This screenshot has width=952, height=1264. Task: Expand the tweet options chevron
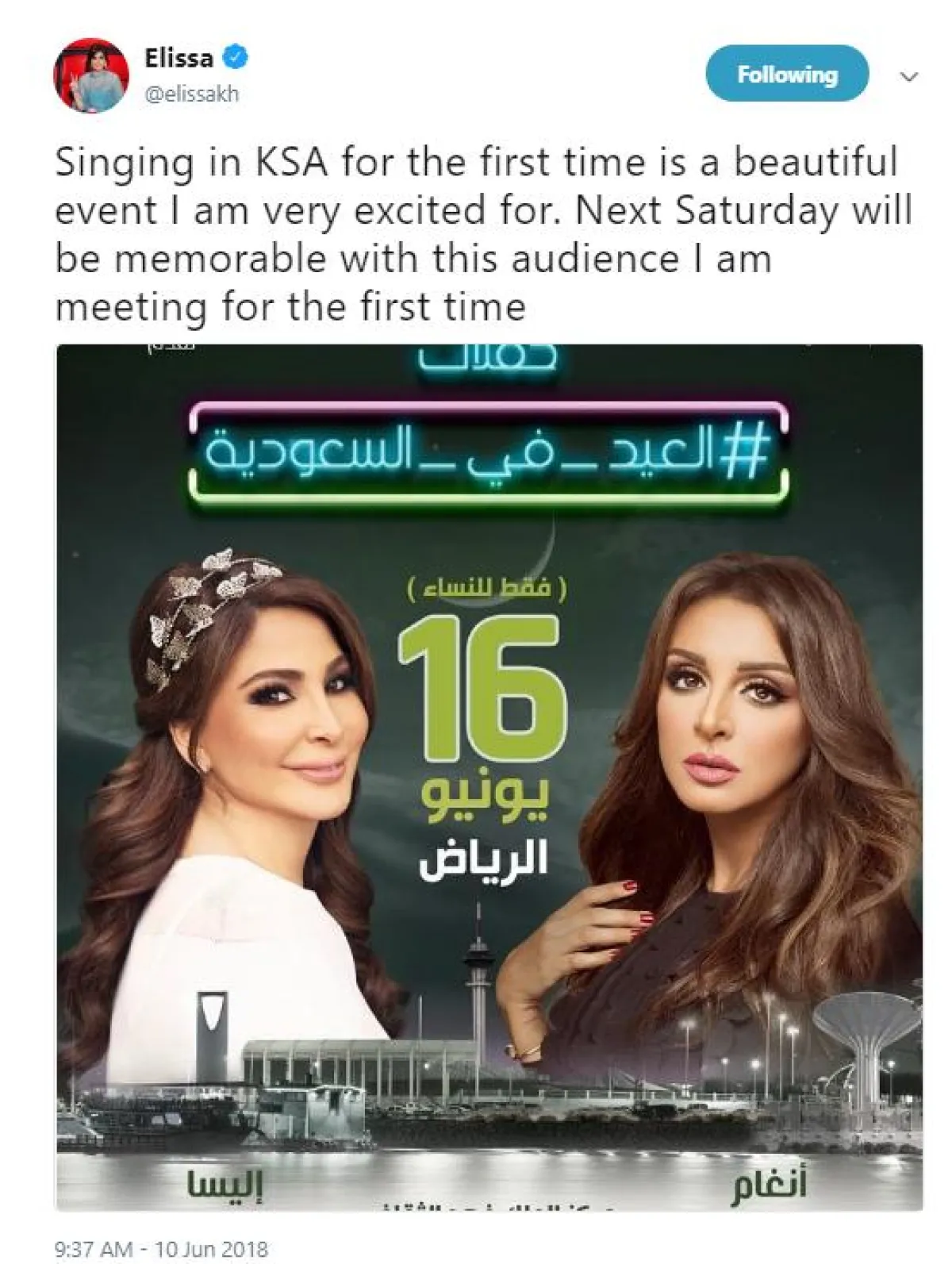coord(910,77)
